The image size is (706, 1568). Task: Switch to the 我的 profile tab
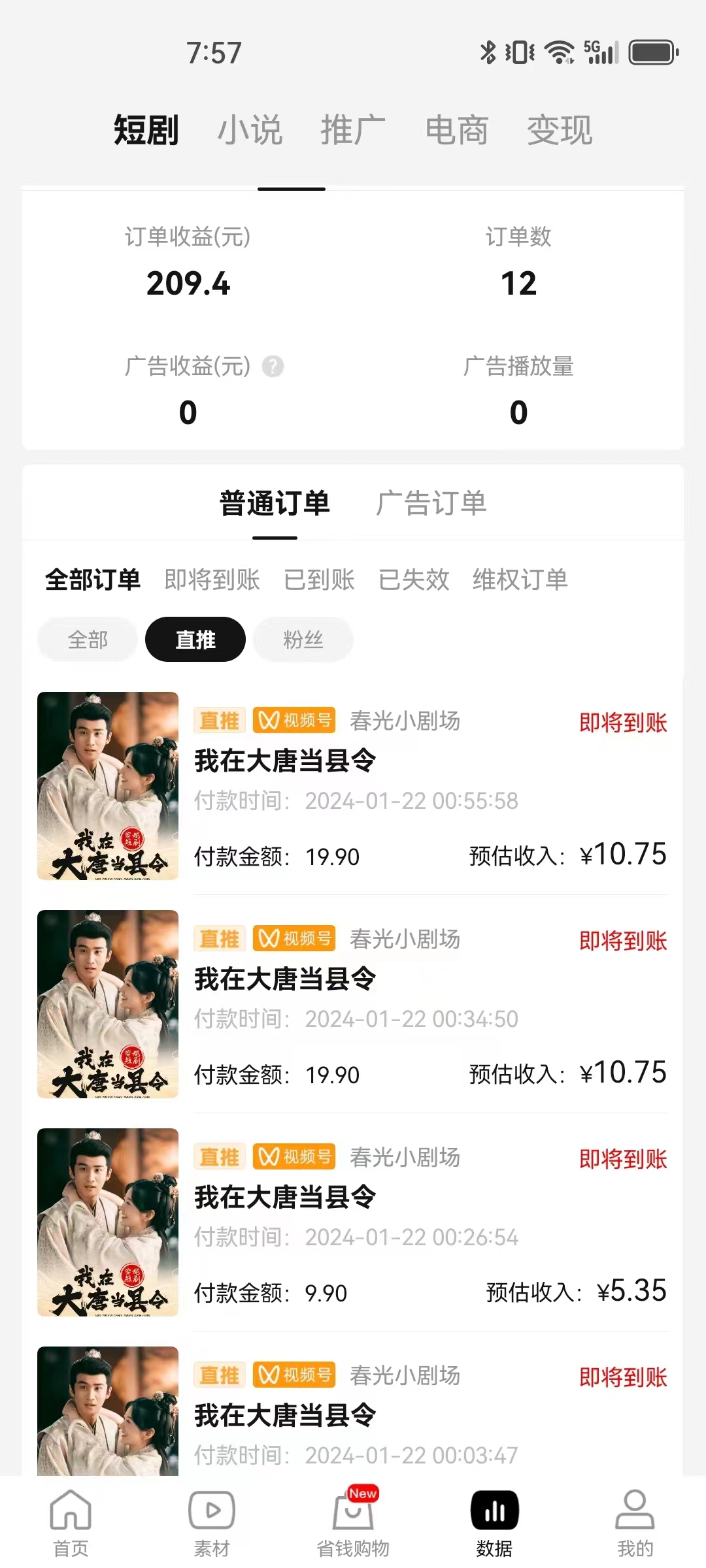pos(635,1522)
